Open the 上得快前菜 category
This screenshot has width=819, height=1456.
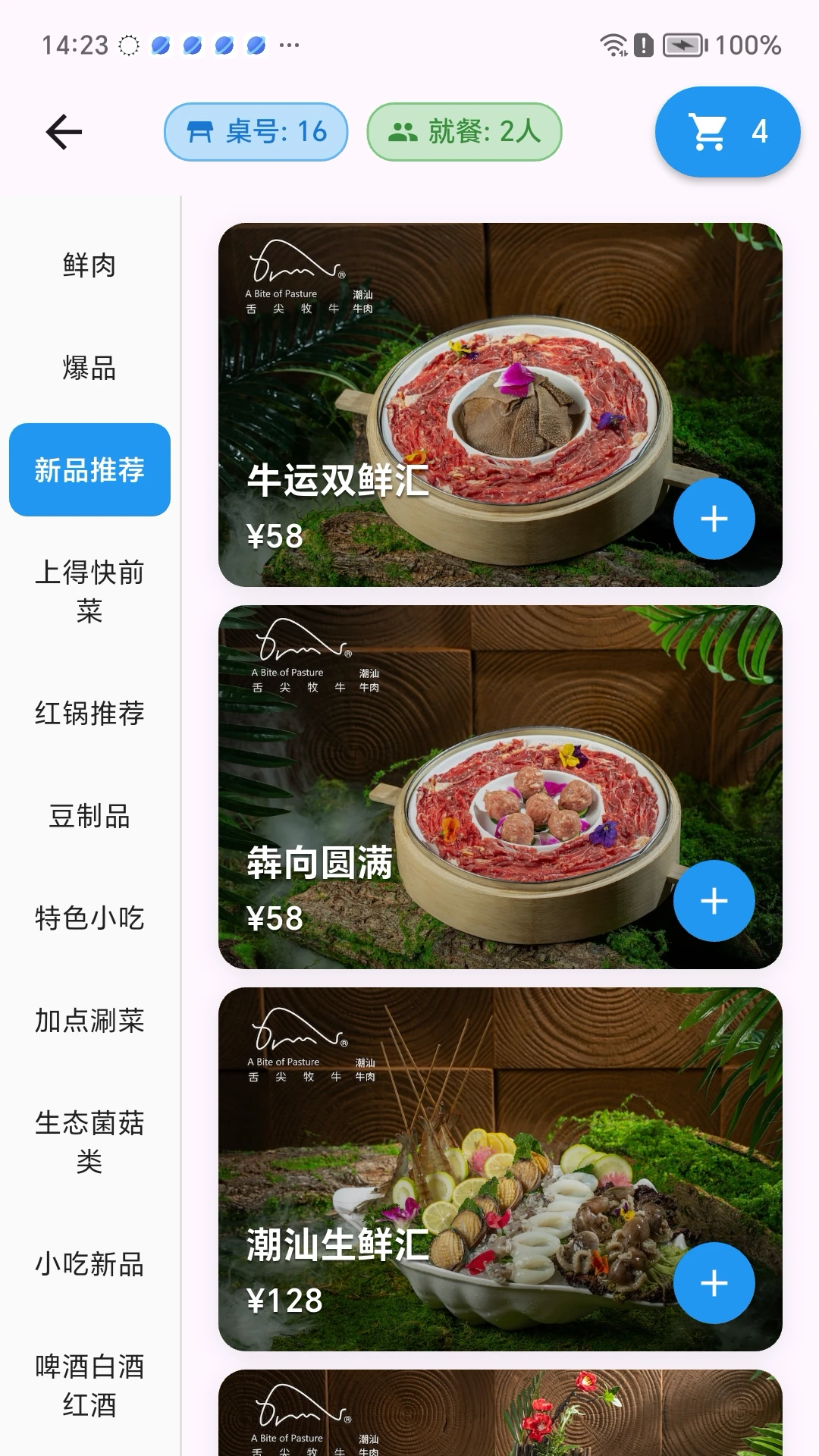point(89,591)
